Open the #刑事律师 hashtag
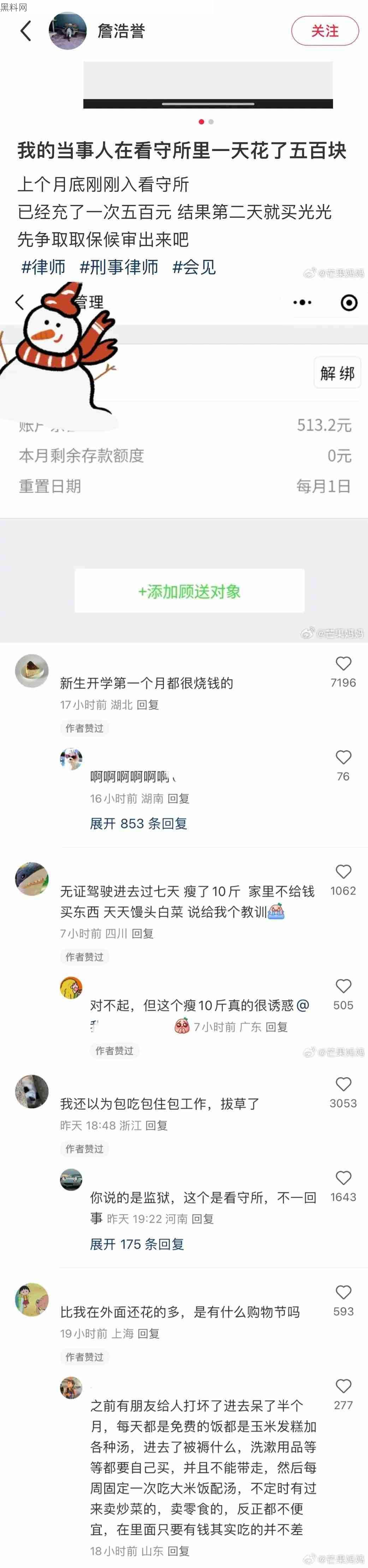Image resolution: width=368 pixels, height=1568 pixels. (119, 267)
